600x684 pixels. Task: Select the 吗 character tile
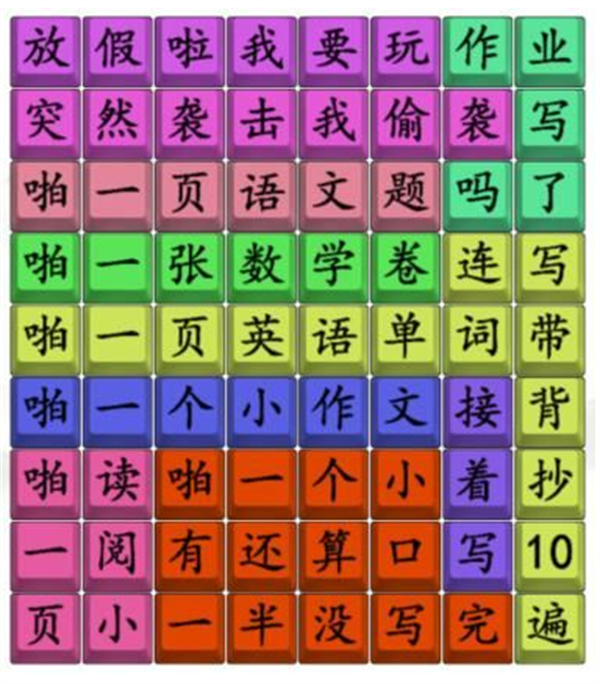478,192
